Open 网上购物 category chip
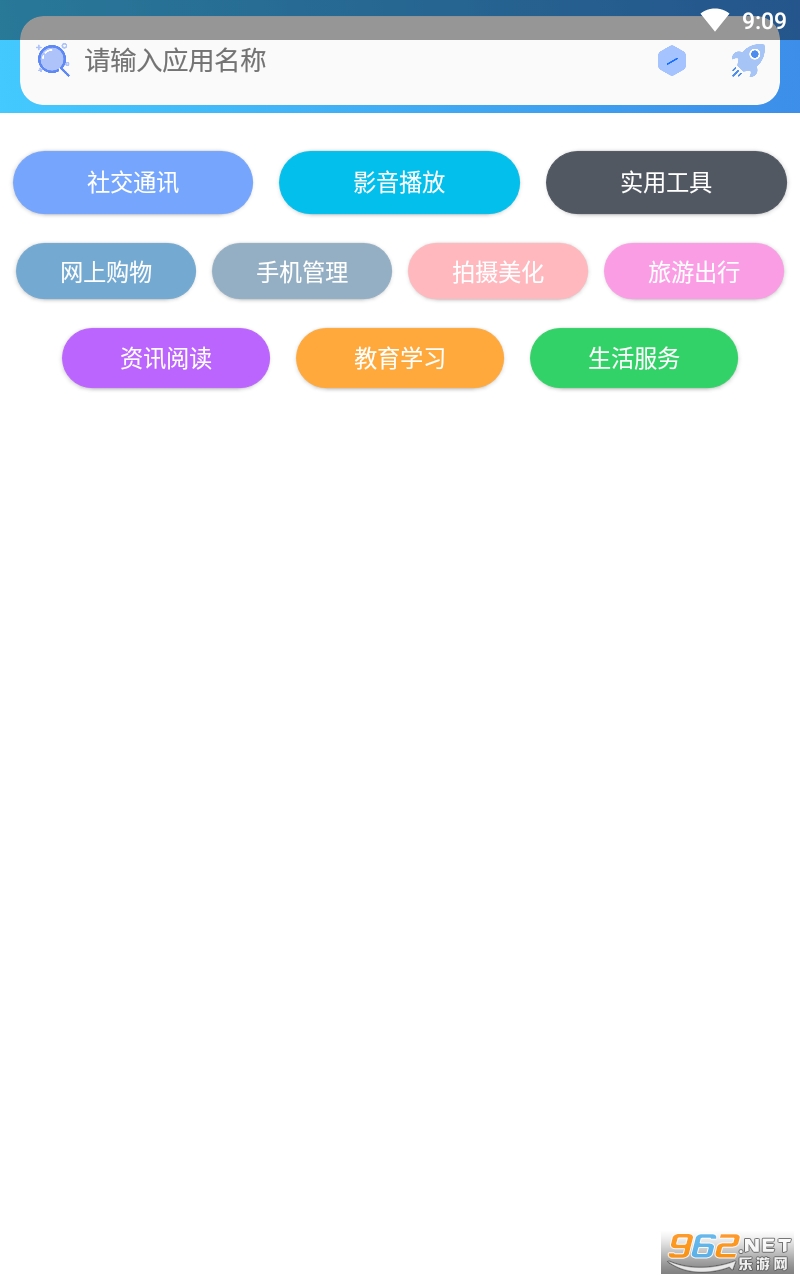The image size is (800, 1280). (106, 271)
